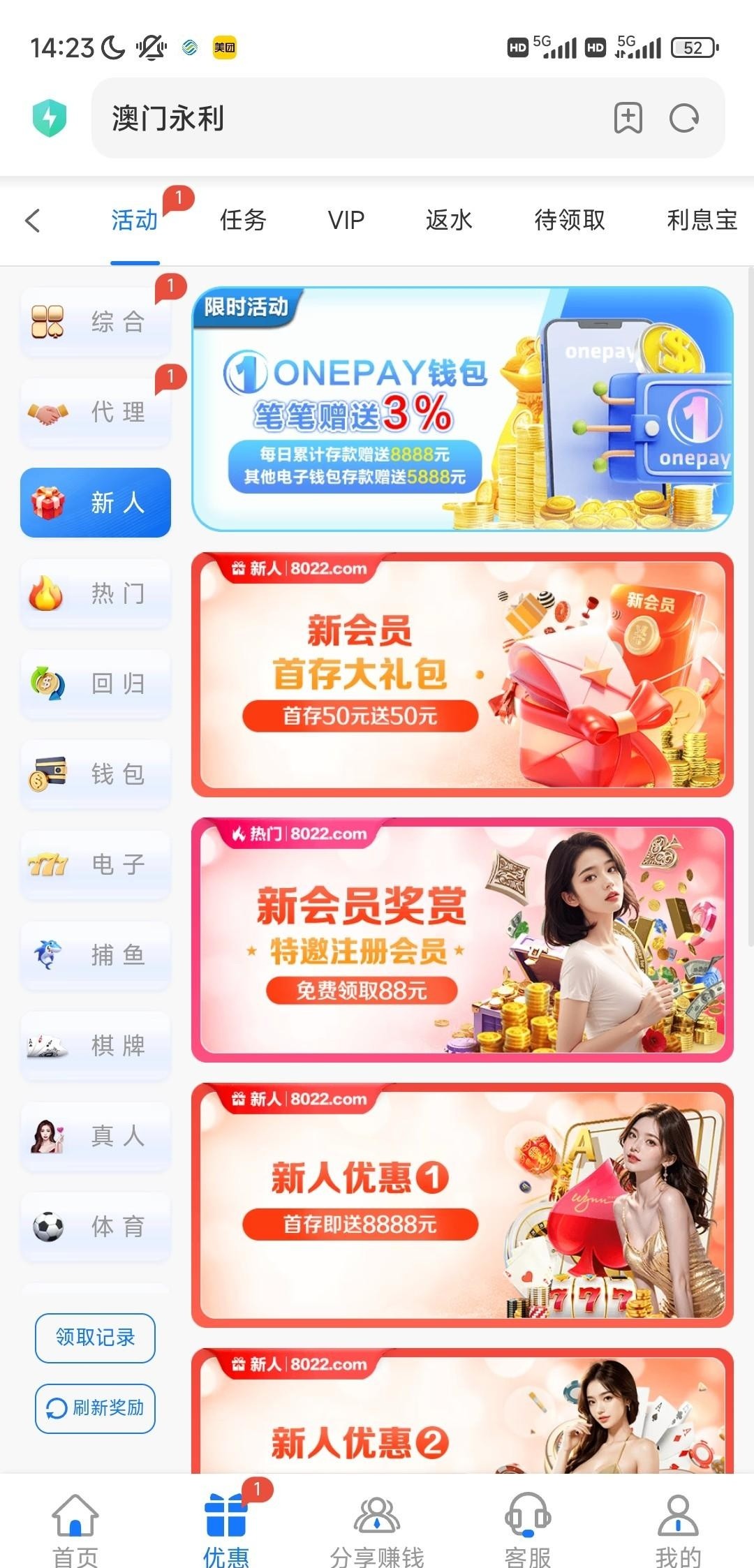This screenshot has width=754, height=1568.
Task: Select the 捕鱼 category
Action: coord(96,954)
